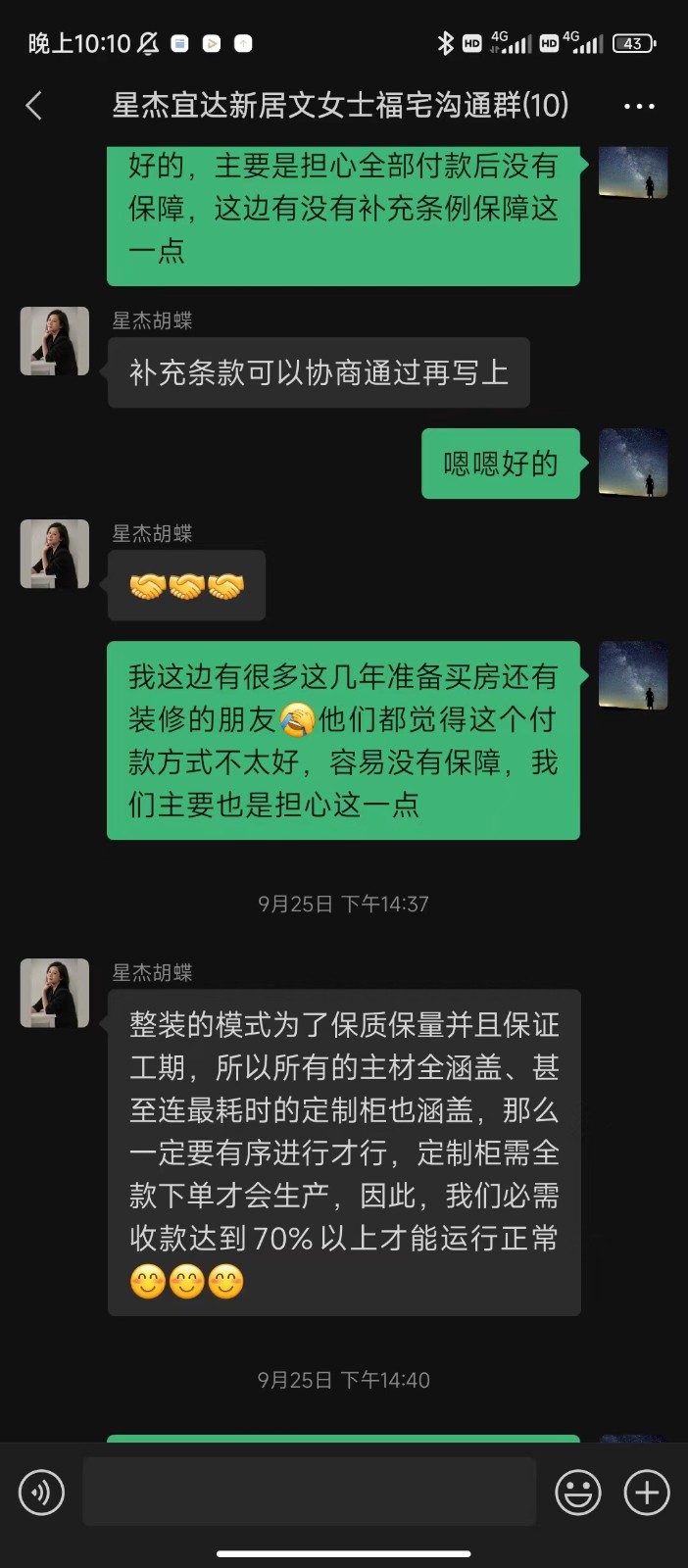Open the group chat overflow menu
688x1568 pixels.
[639, 106]
